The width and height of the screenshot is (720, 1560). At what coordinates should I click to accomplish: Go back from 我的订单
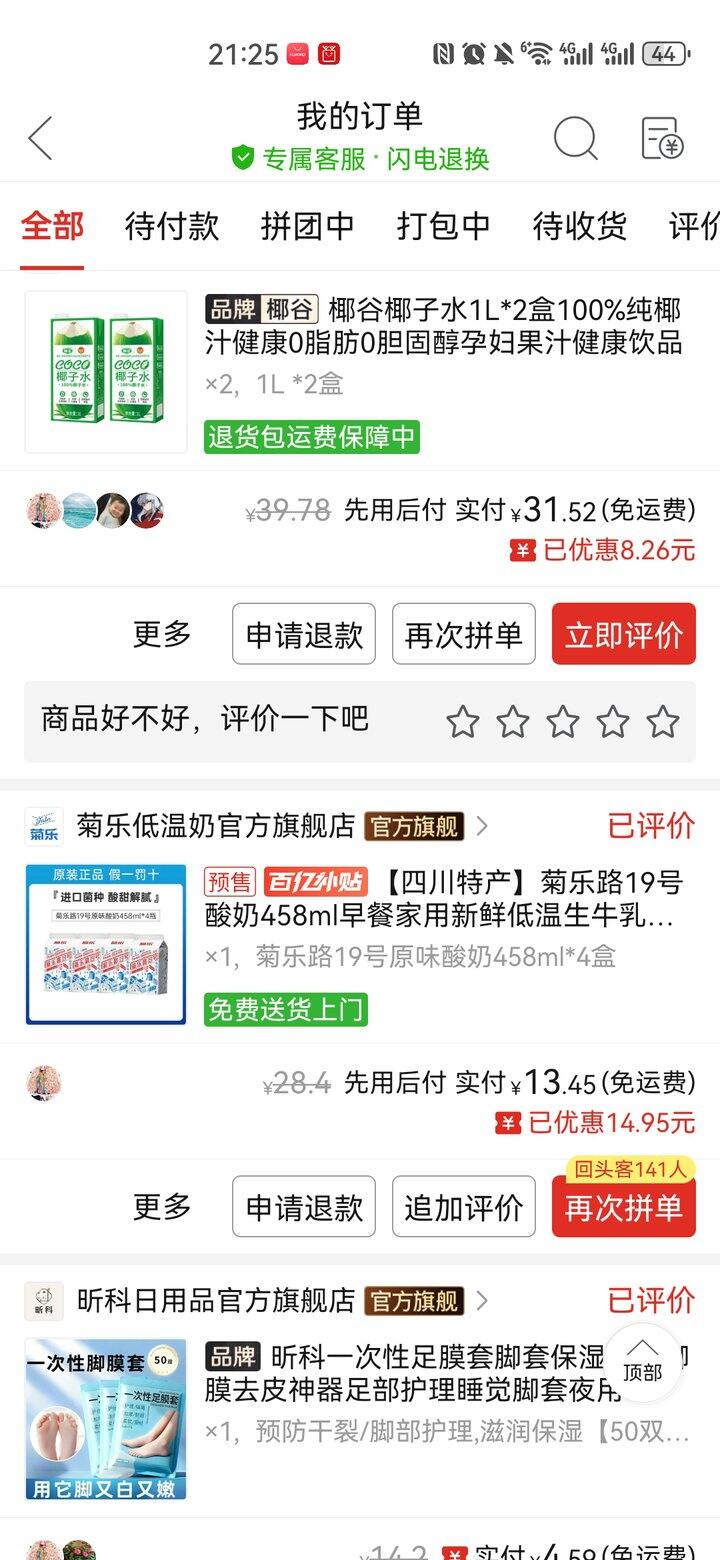click(41, 138)
